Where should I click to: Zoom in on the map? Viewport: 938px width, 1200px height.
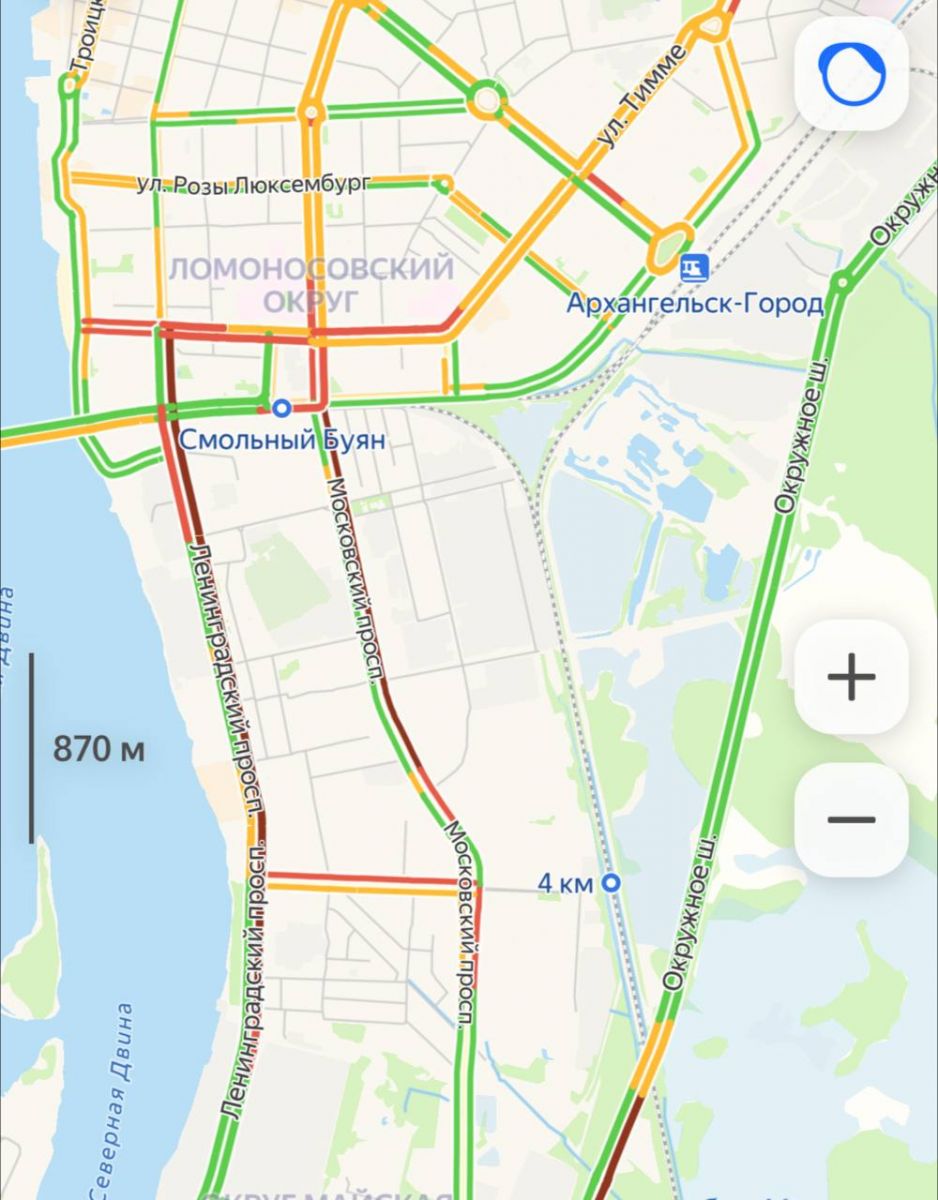851,678
